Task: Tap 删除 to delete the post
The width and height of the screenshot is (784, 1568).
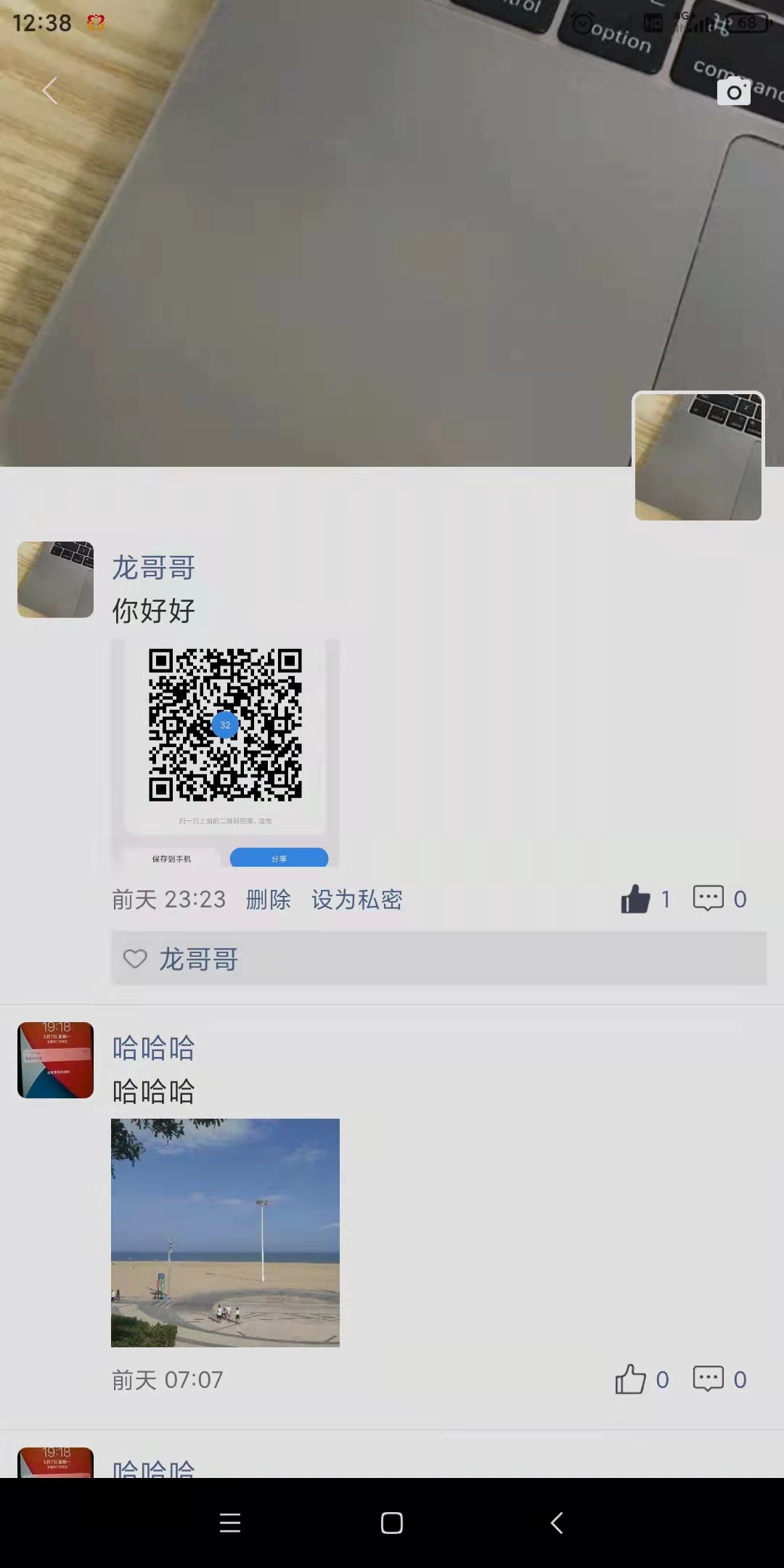Action: pyautogui.click(x=267, y=899)
